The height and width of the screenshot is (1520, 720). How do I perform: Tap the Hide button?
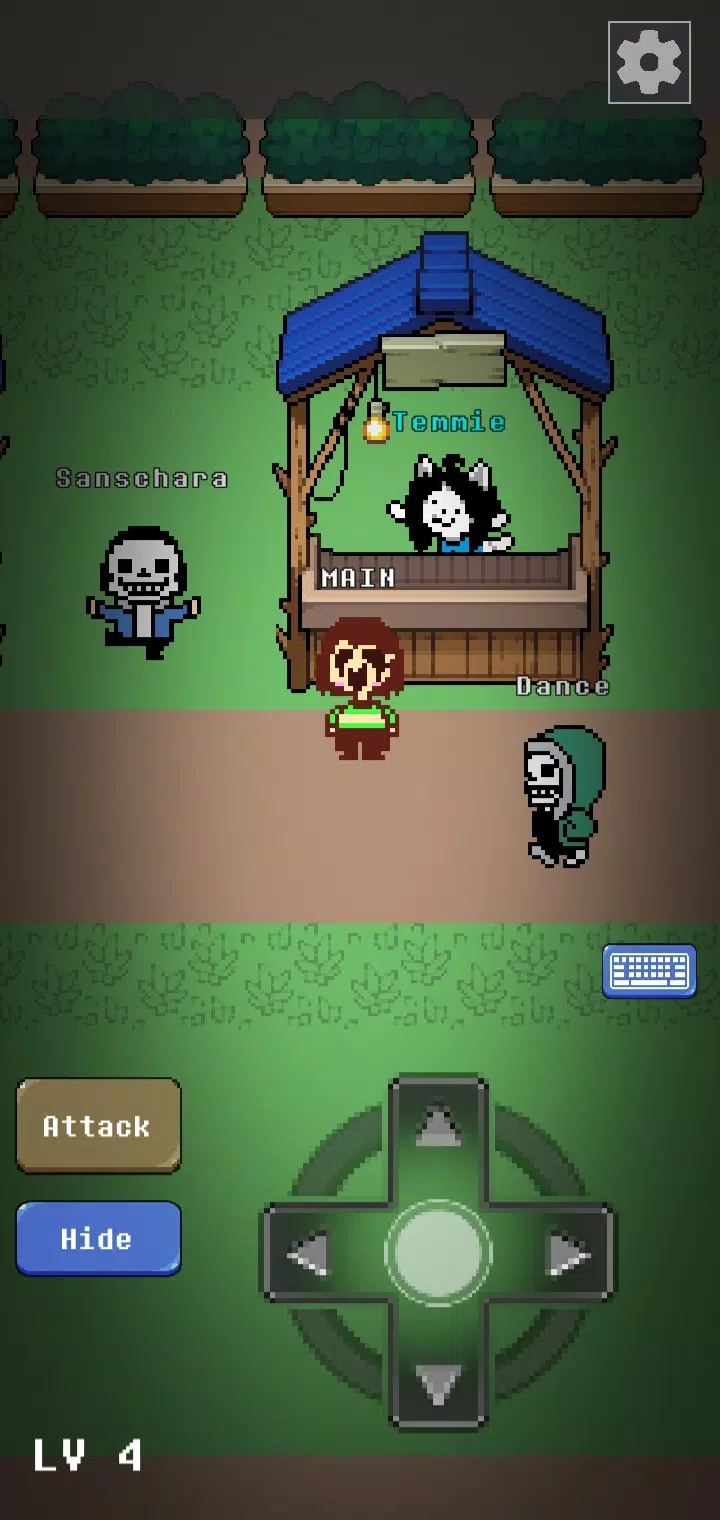click(98, 1238)
